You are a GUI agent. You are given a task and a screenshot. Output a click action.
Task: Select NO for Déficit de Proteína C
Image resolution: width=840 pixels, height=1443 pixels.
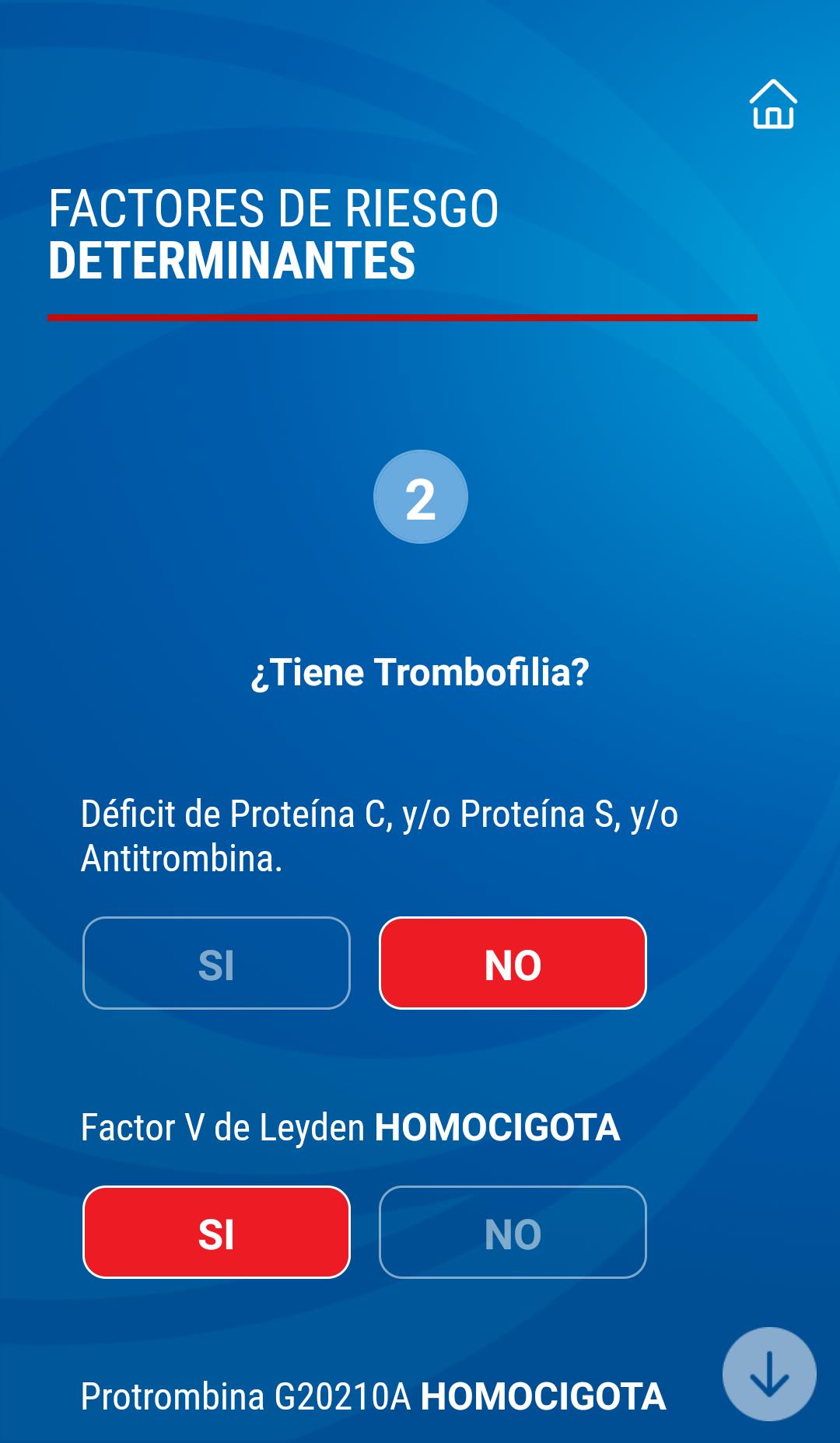513,963
